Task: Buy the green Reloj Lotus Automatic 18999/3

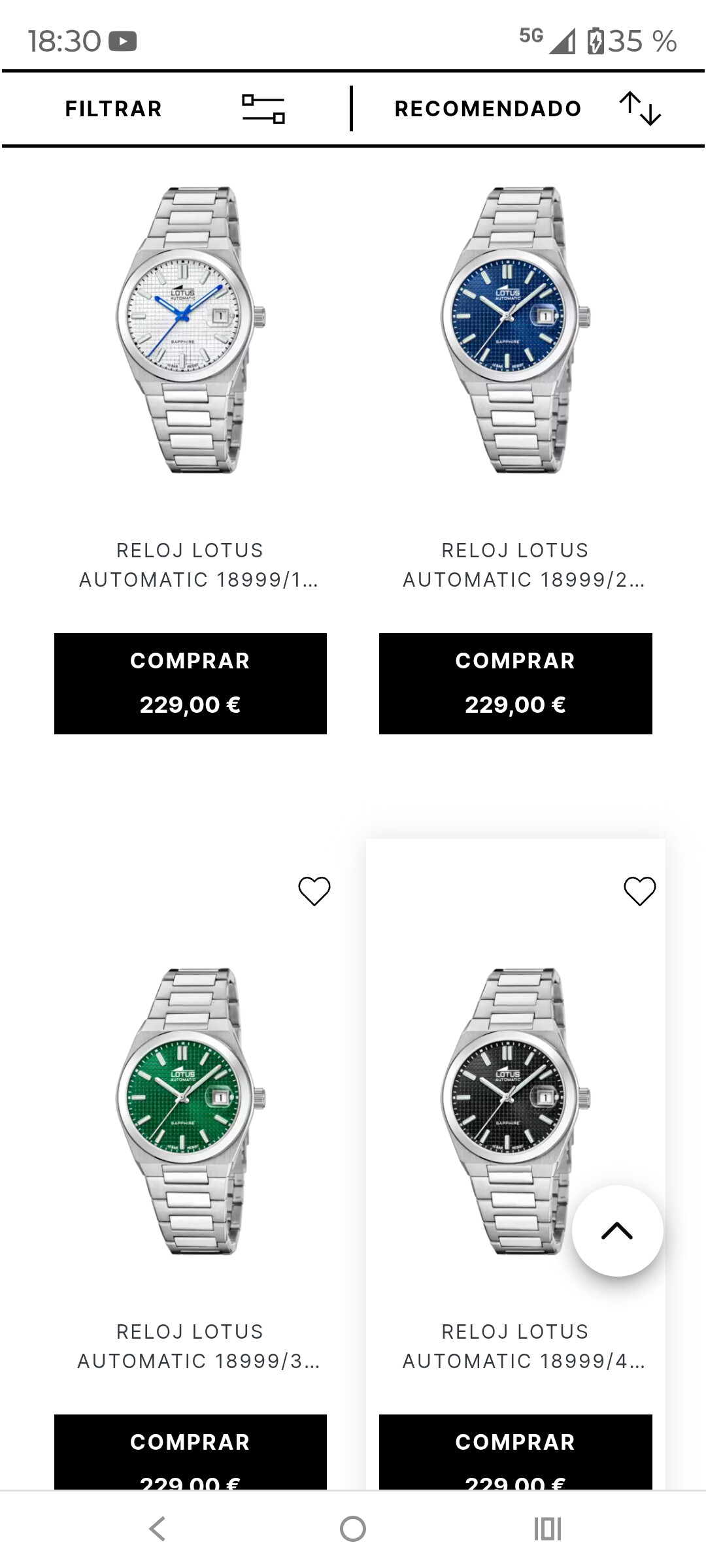Action: pyautogui.click(x=190, y=1452)
